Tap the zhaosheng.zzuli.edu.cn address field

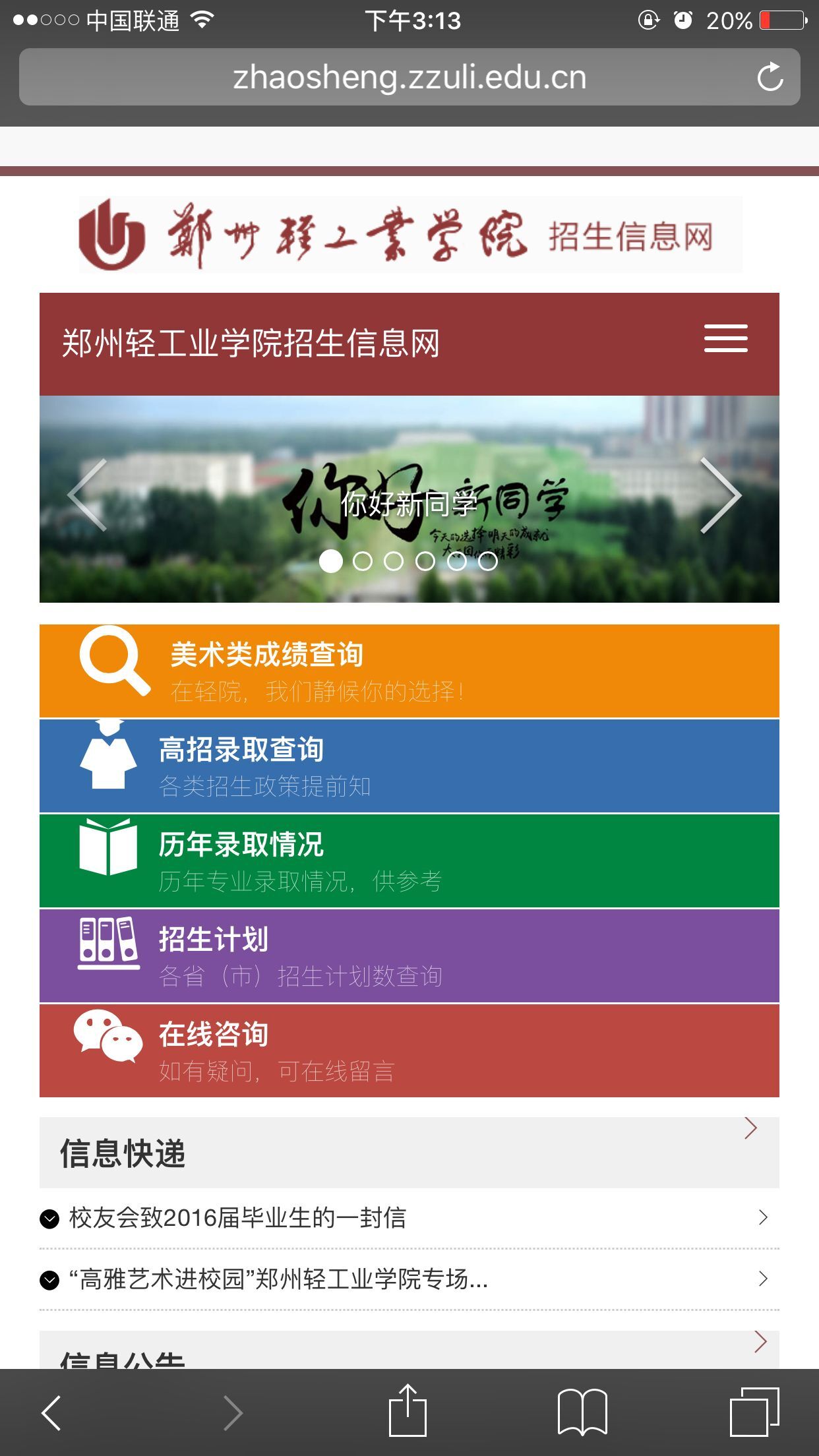[x=409, y=77]
